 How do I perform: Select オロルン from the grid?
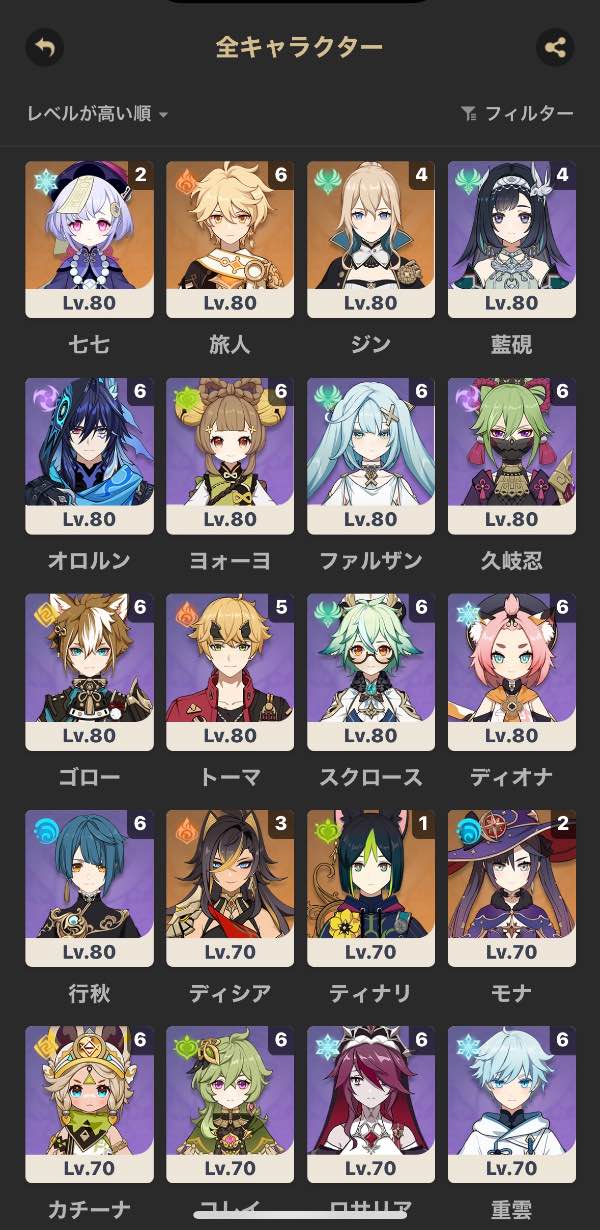(89, 455)
